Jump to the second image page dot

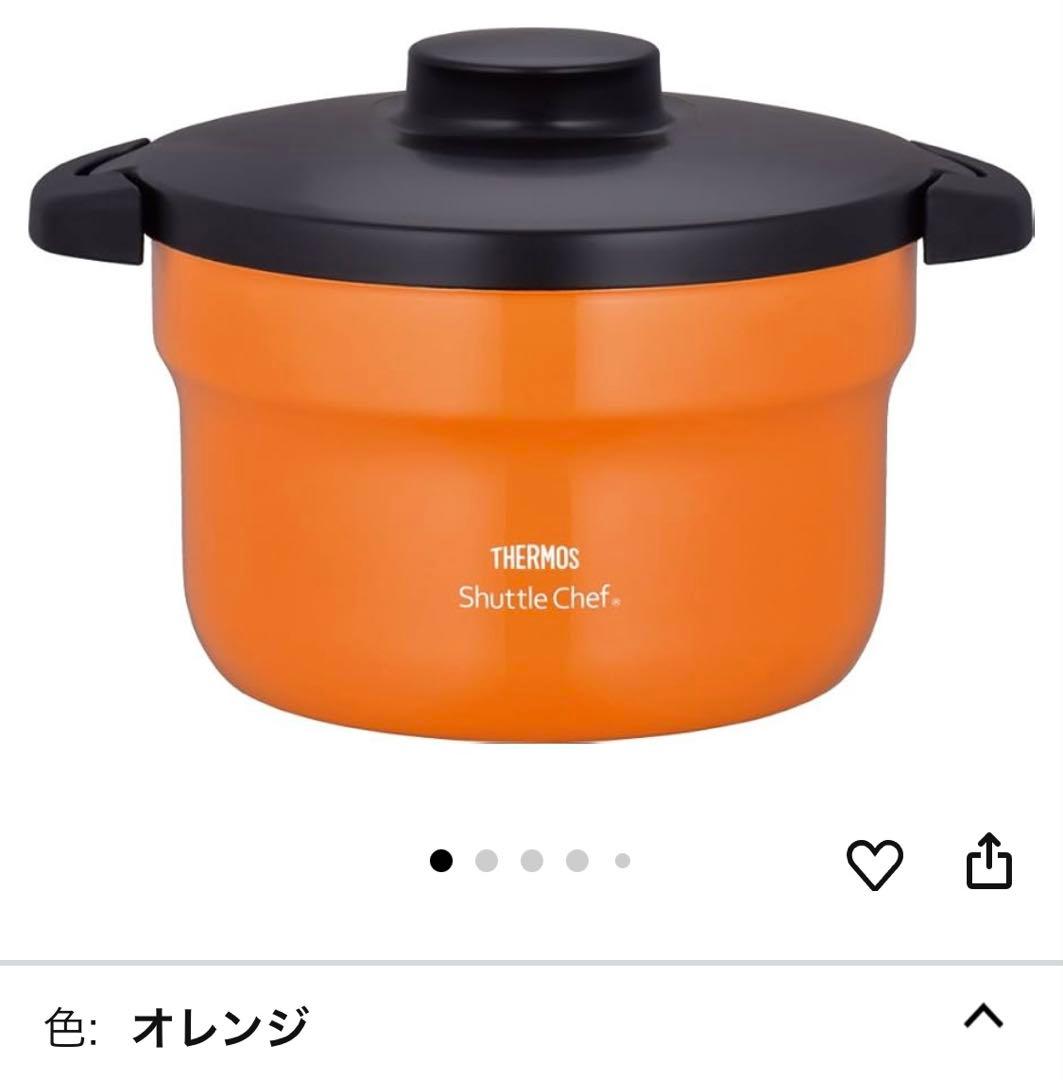pyautogui.click(x=487, y=861)
